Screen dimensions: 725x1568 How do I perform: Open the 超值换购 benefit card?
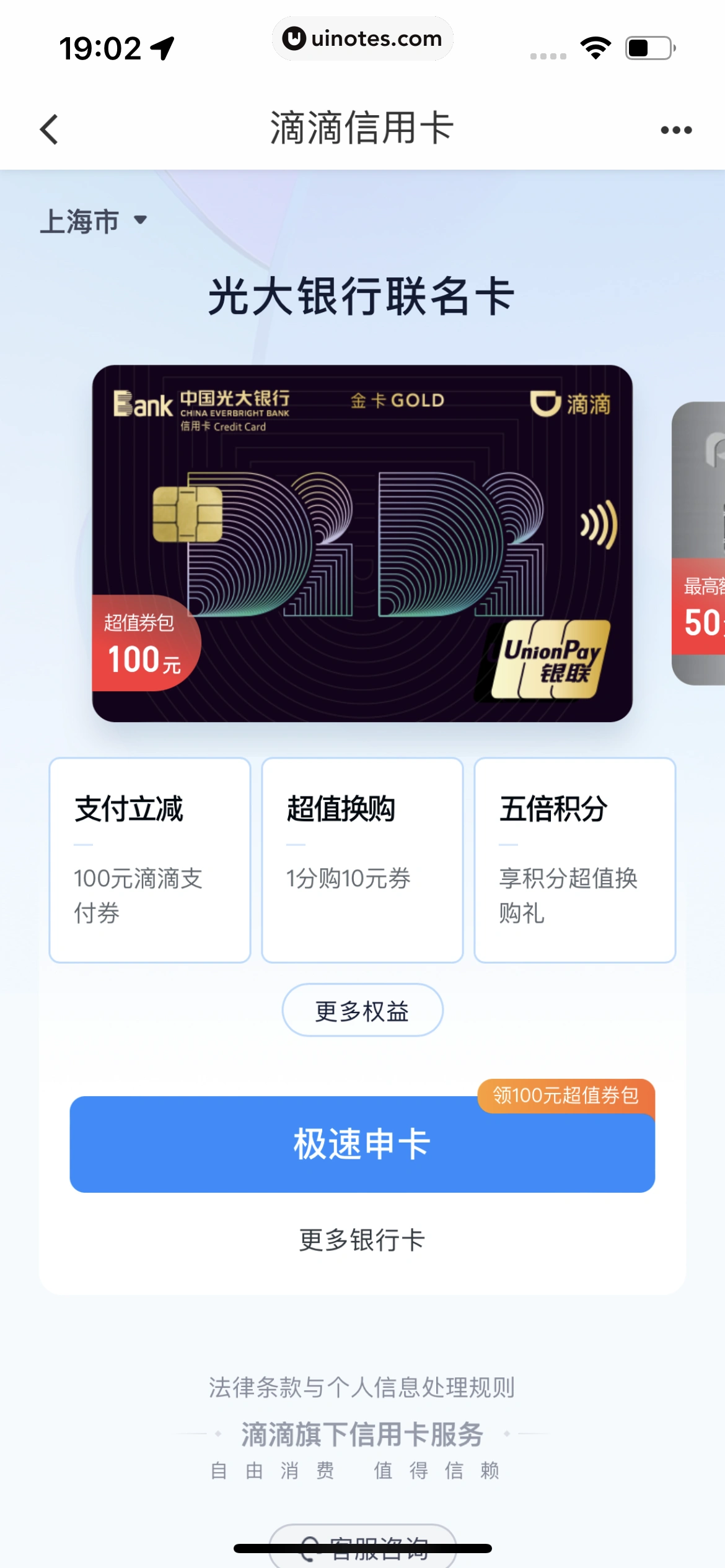[x=362, y=860]
